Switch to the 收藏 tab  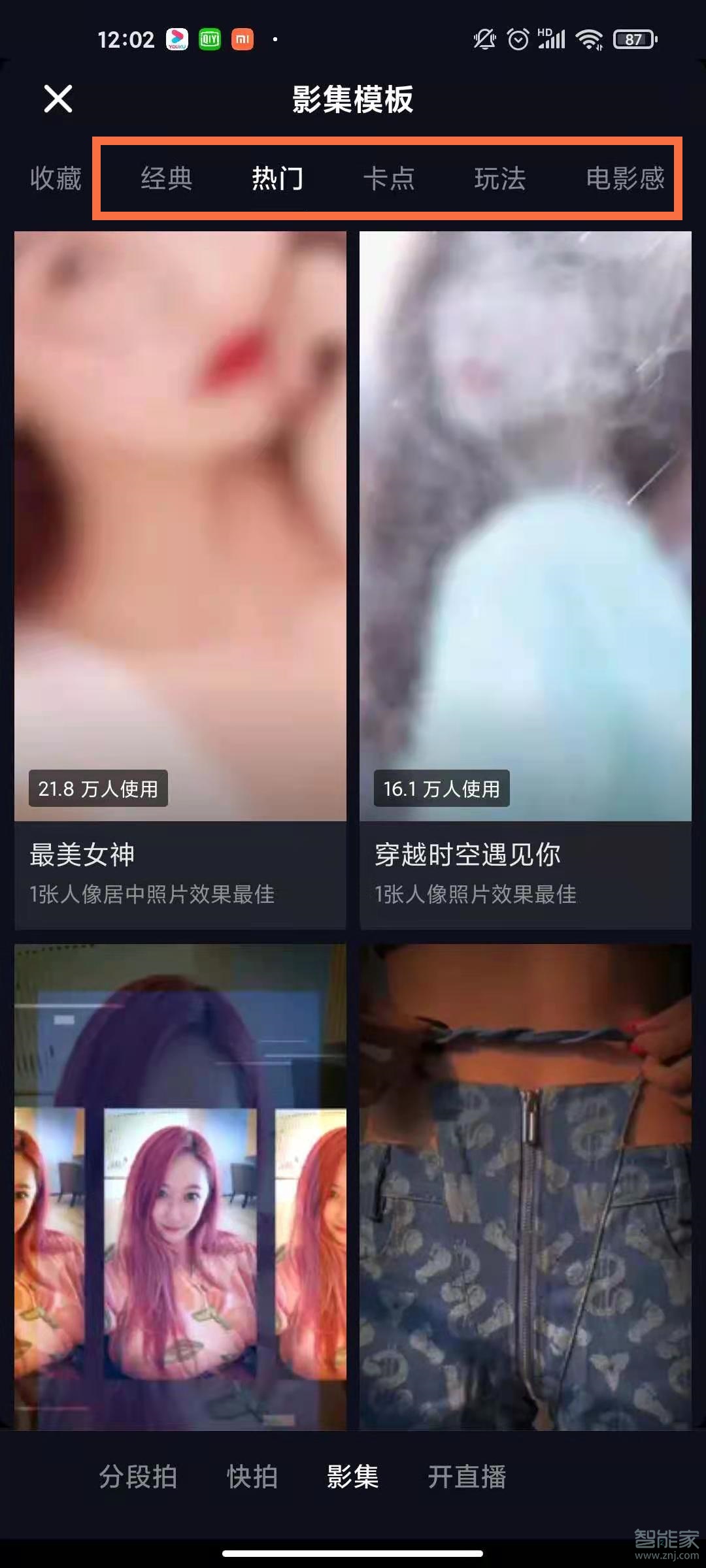56,179
